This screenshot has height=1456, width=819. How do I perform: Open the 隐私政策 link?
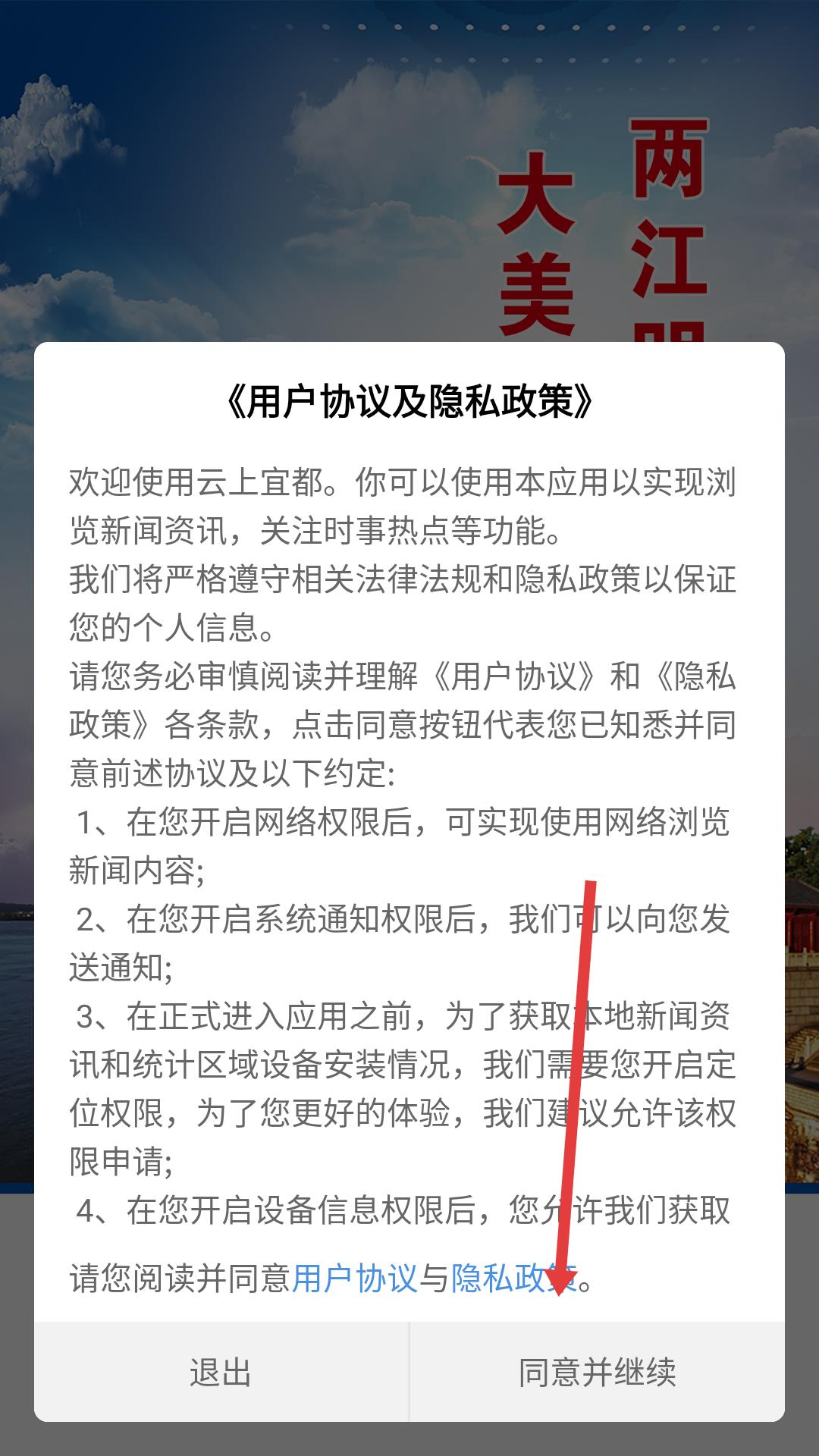[514, 1279]
